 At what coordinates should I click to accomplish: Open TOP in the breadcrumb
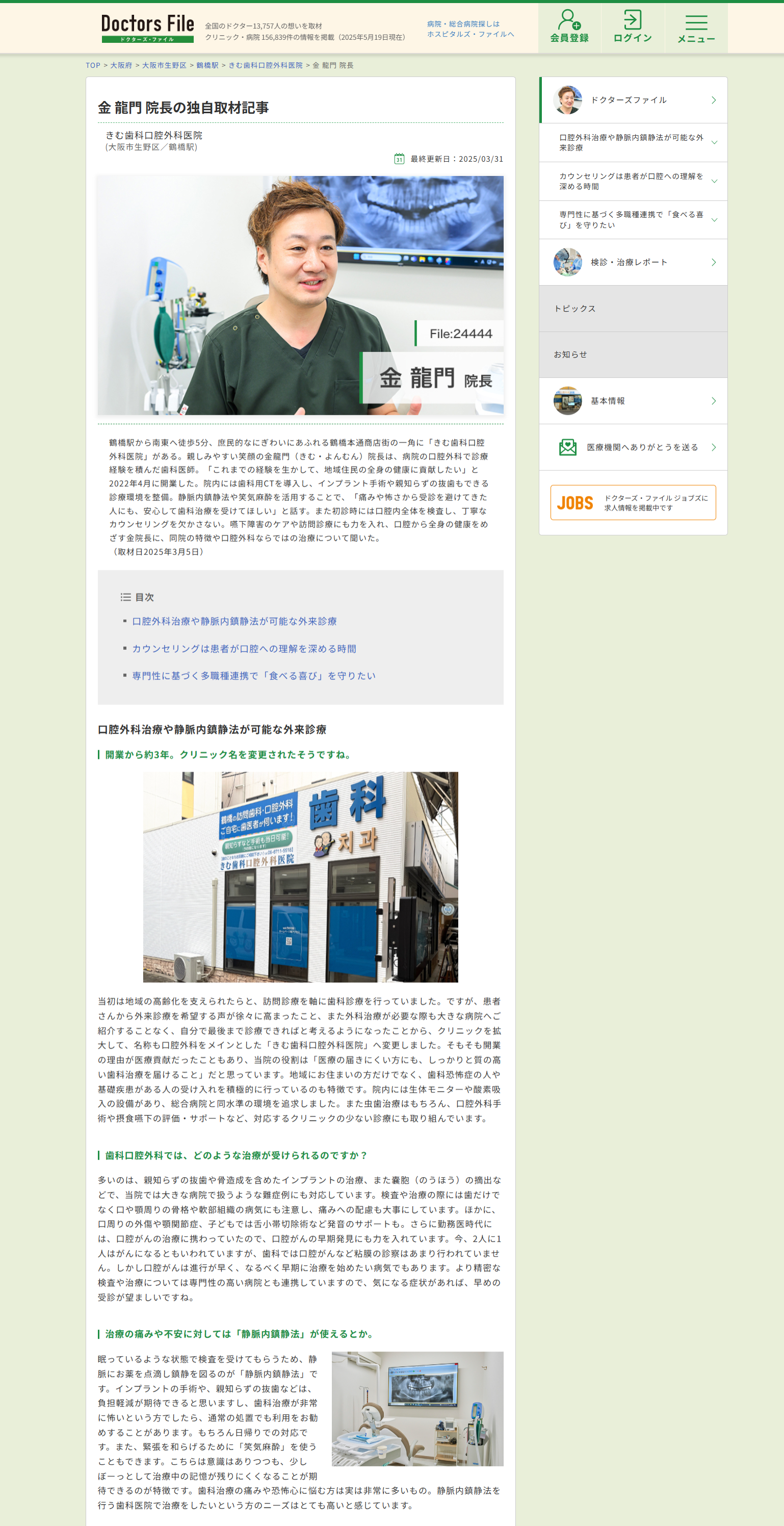pos(93,66)
